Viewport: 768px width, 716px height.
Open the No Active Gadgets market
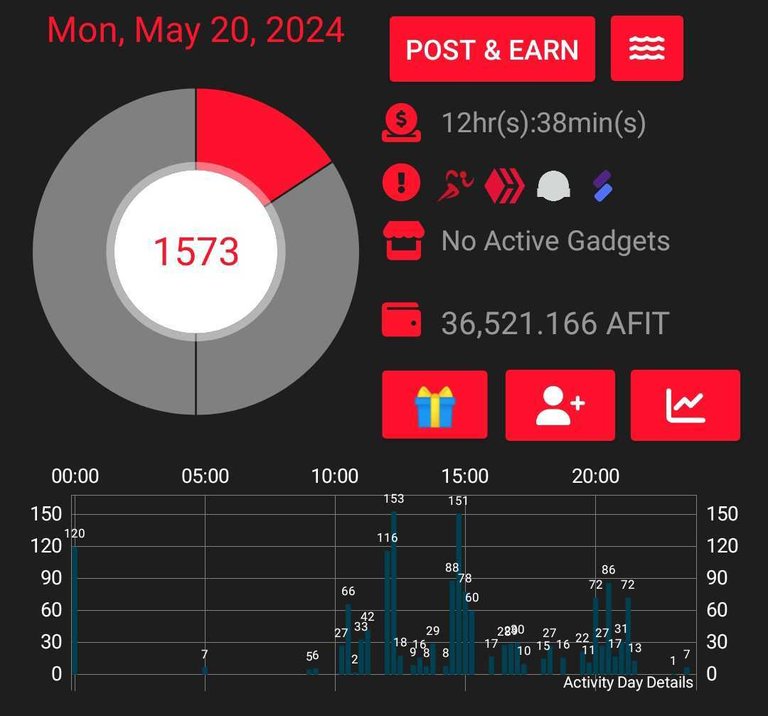pos(555,241)
